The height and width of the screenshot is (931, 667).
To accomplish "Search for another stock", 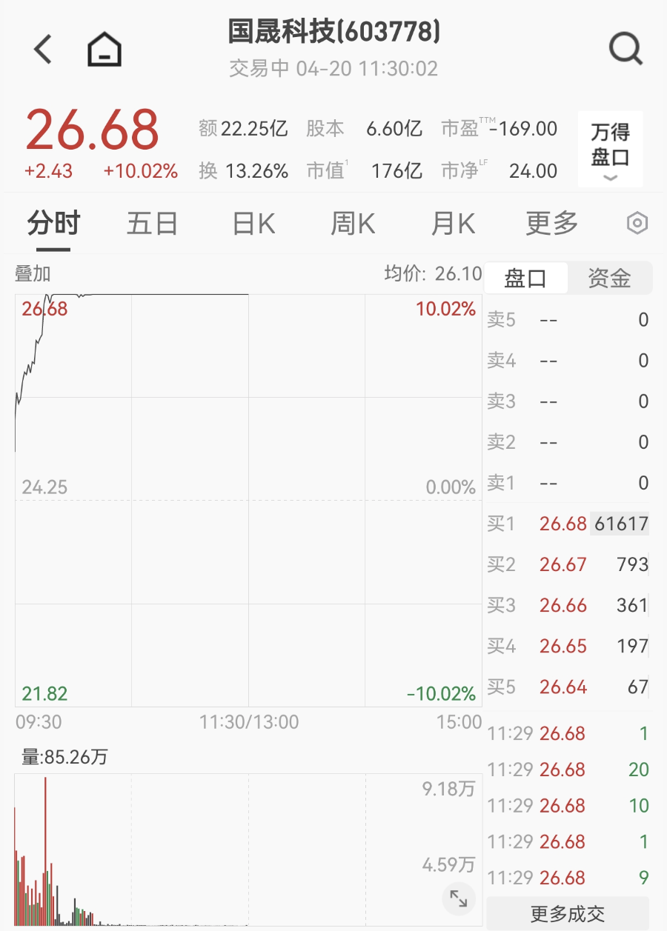I will pos(625,48).
